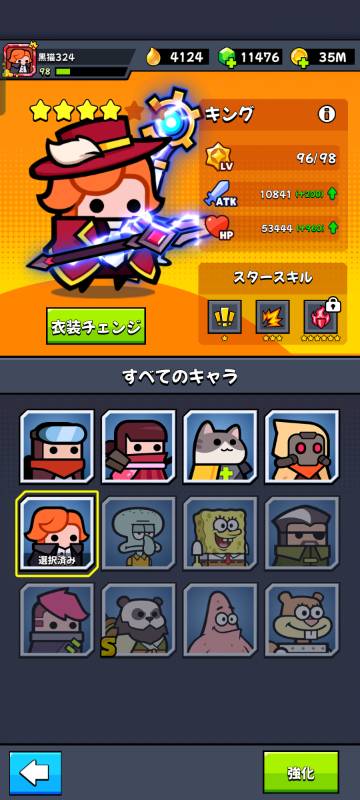Select the SpongeBob character tile
This screenshot has width=360, height=800.
220,533
